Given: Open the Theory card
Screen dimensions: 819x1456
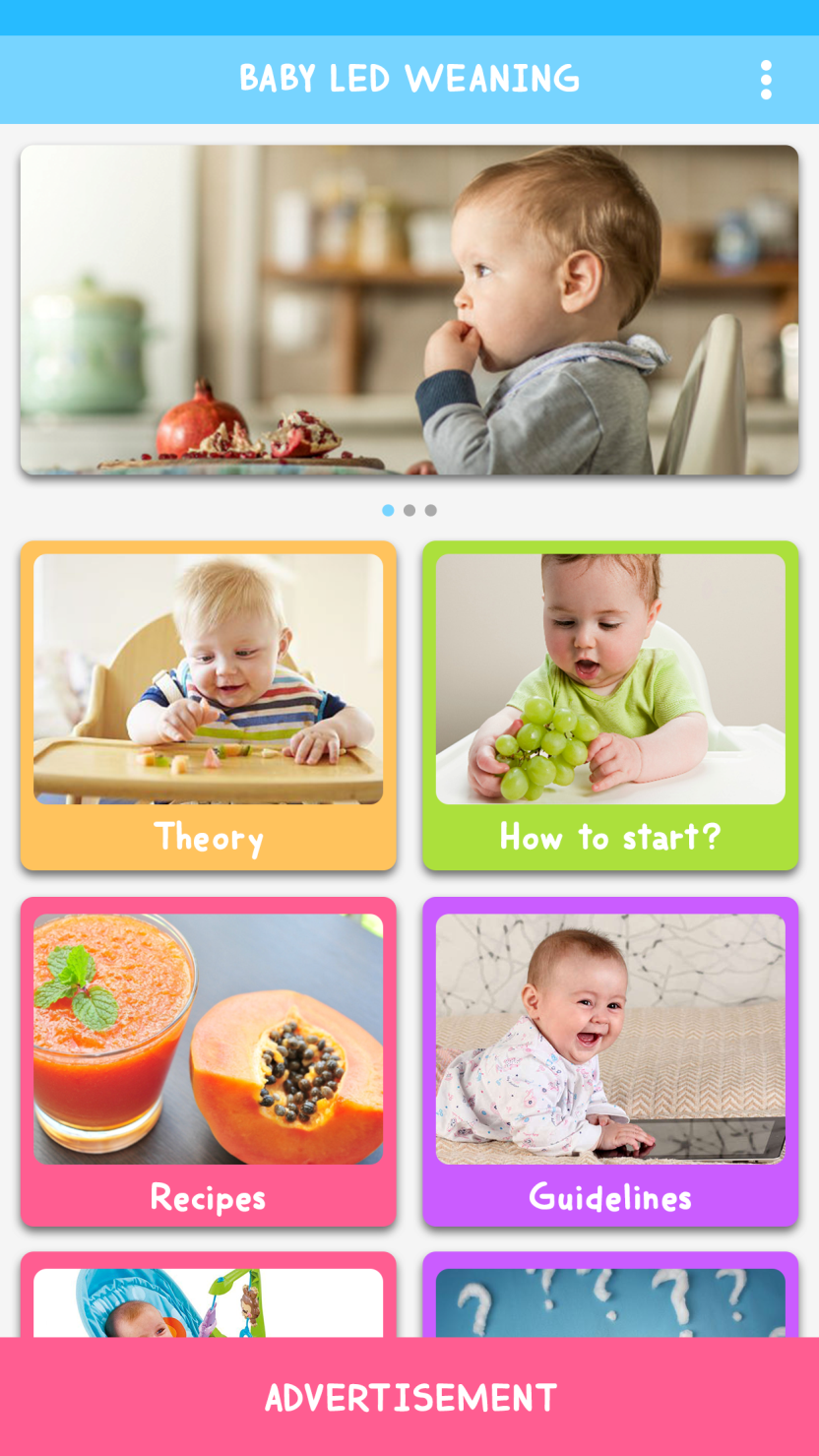Looking at the screenshot, I should pyautogui.click(x=208, y=705).
